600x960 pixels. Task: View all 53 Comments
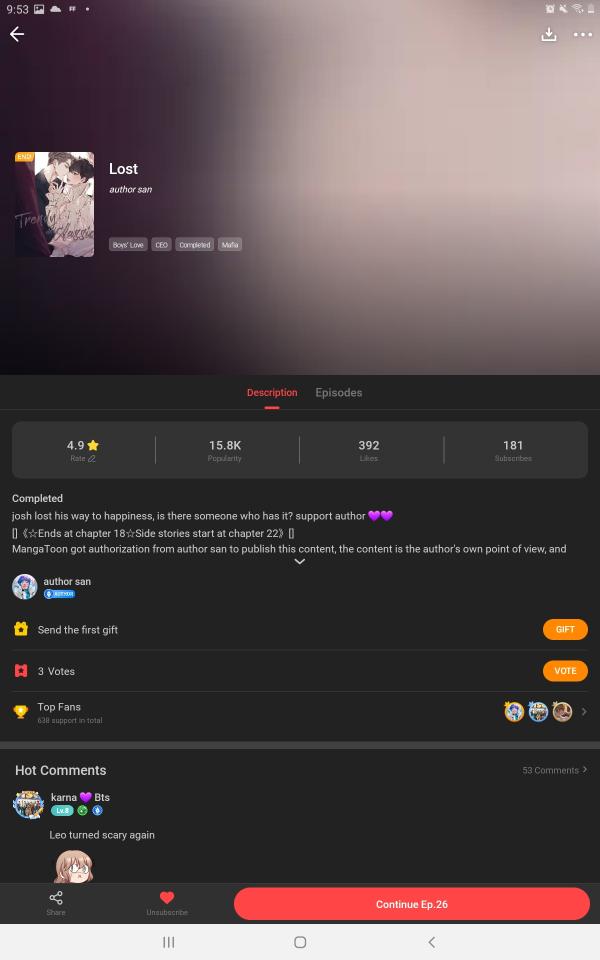(555, 770)
